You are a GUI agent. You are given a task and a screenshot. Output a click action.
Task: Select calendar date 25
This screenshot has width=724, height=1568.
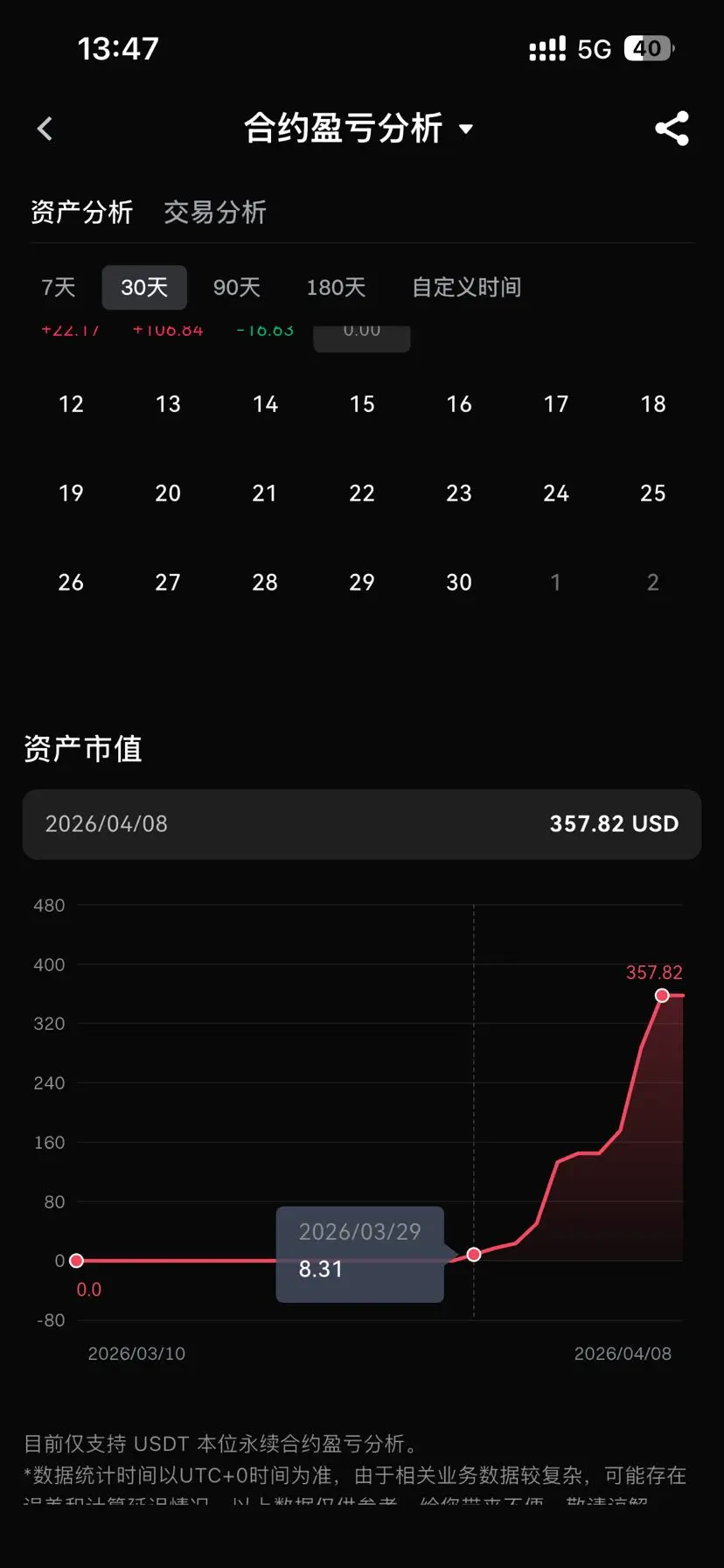tap(653, 493)
